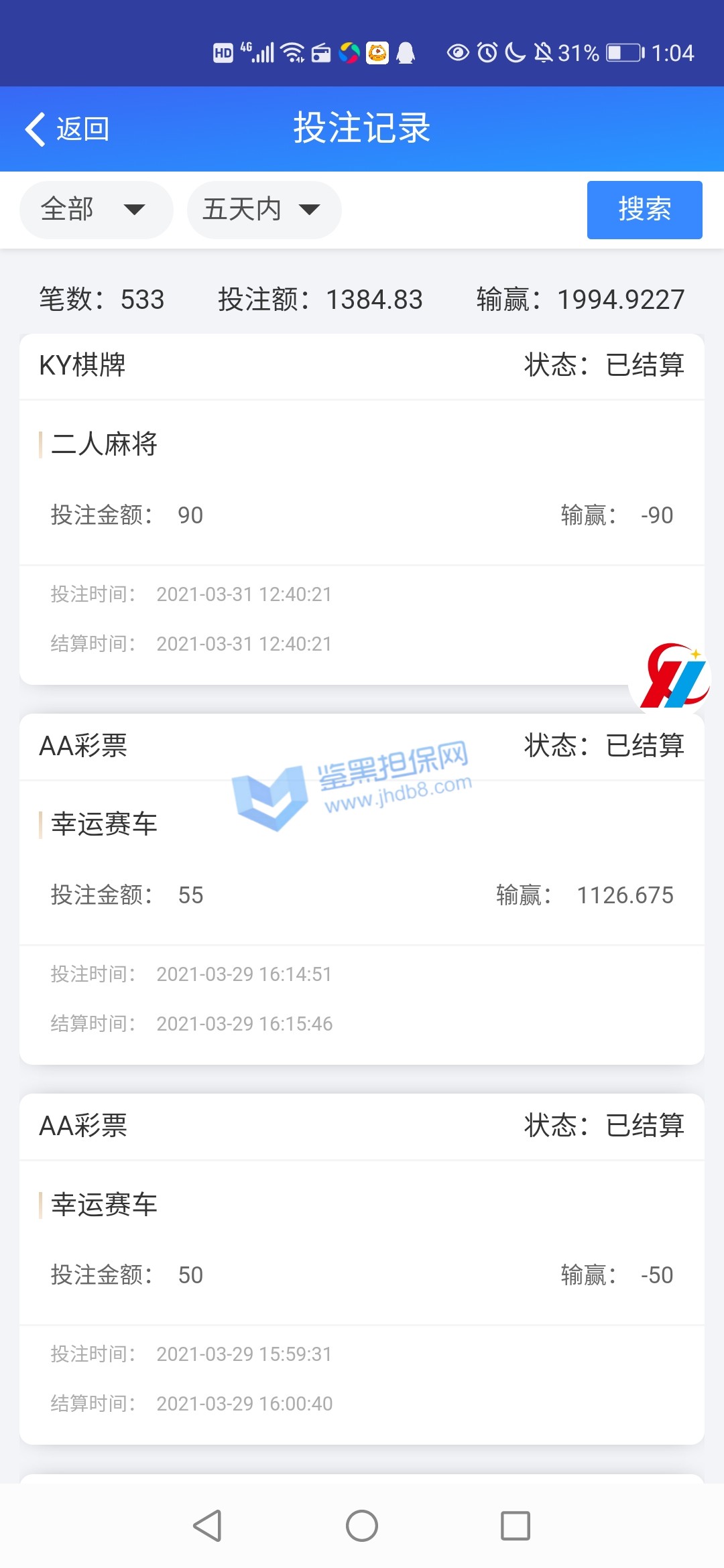The width and height of the screenshot is (724, 1568).
Task: Open the 五天内 time range dropdown
Action: (263, 210)
